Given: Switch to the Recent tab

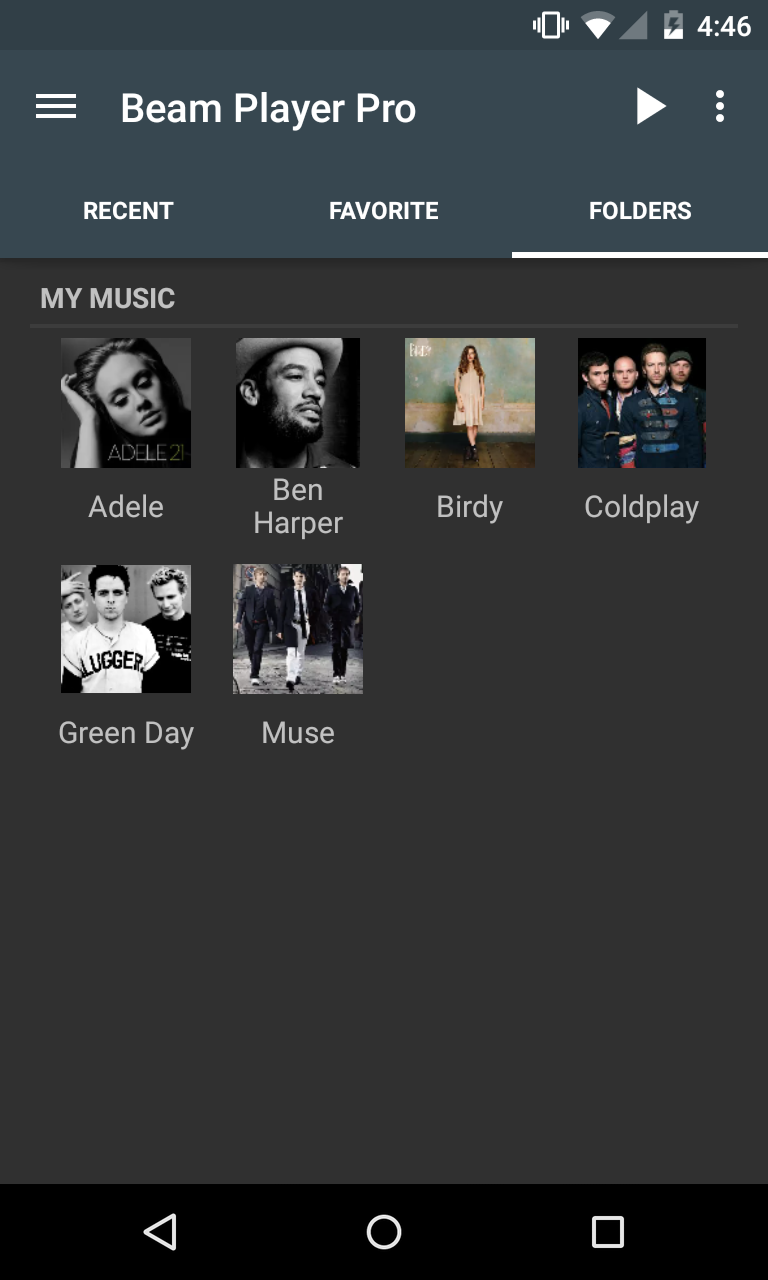Looking at the screenshot, I should coord(128,211).
